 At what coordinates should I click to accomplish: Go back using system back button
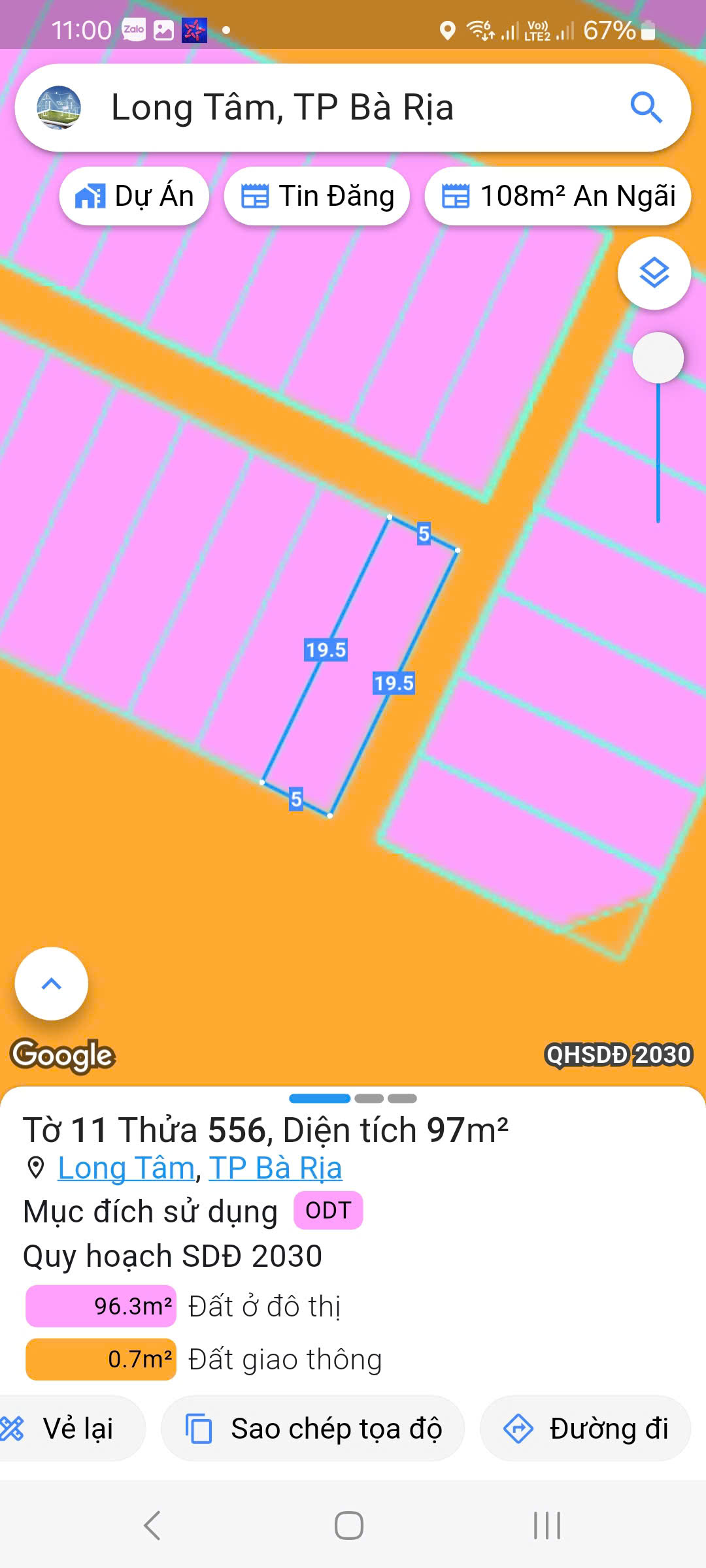tap(152, 1526)
